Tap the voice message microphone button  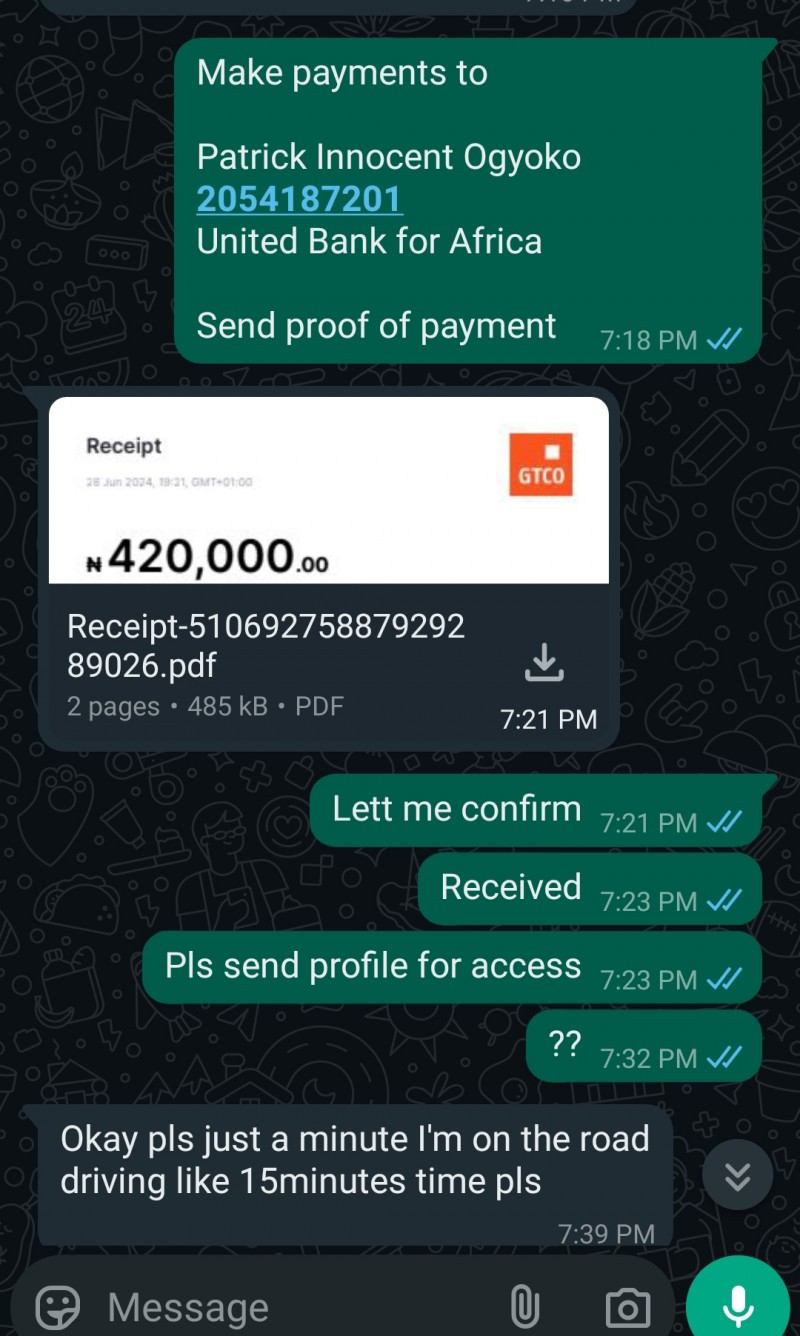(x=738, y=1301)
